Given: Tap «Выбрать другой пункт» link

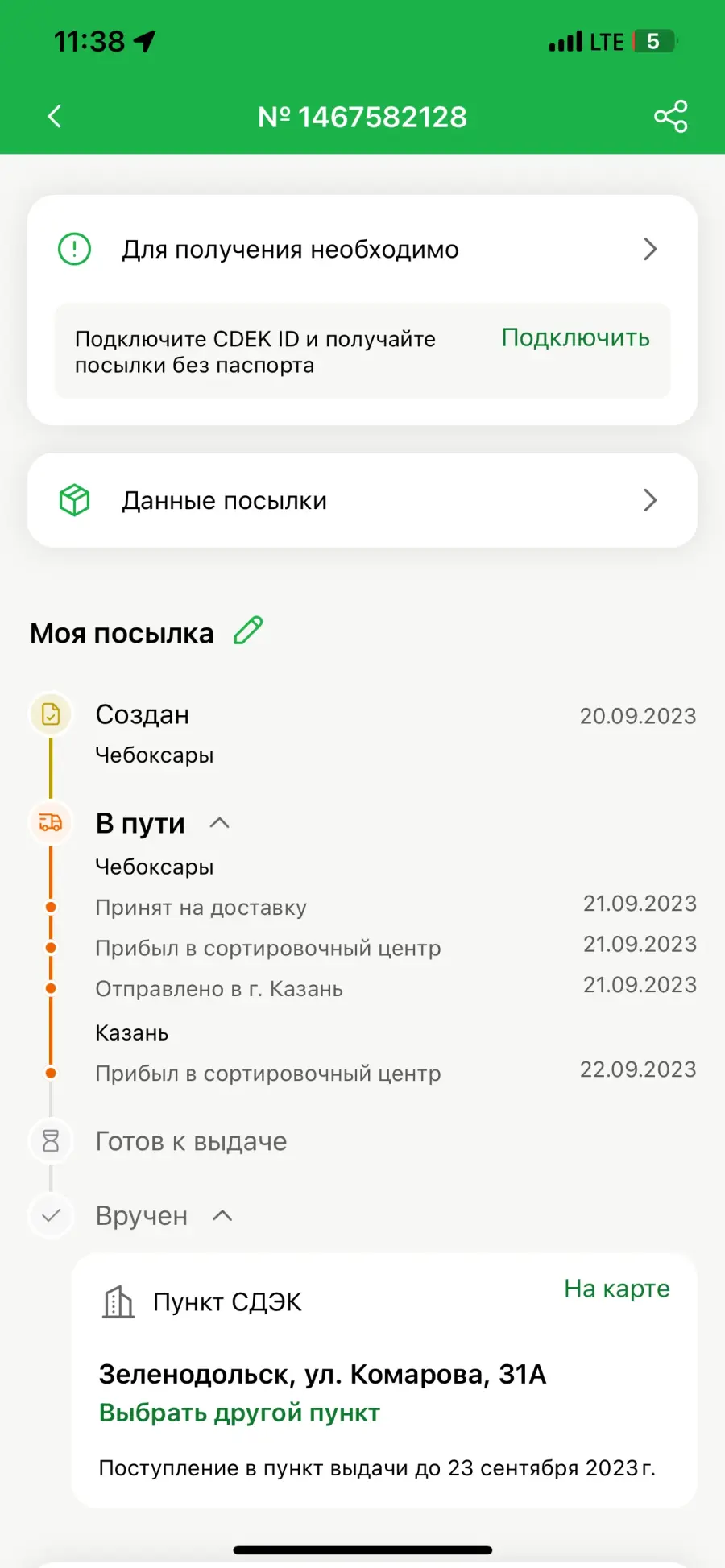Looking at the screenshot, I should coord(239,1413).
